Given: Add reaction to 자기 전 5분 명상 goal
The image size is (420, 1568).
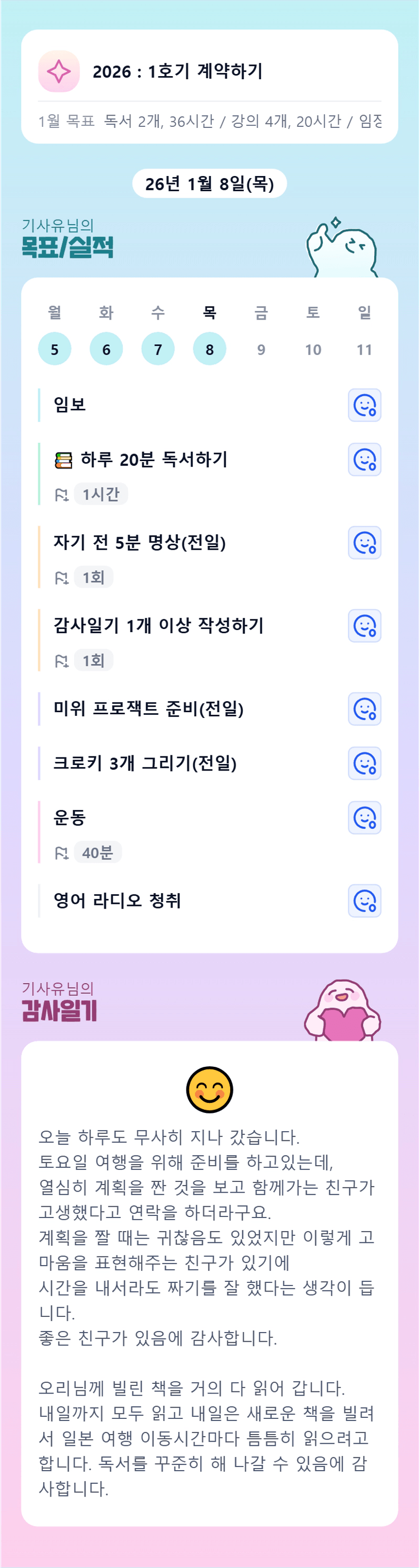Looking at the screenshot, I should coord(364,542).
